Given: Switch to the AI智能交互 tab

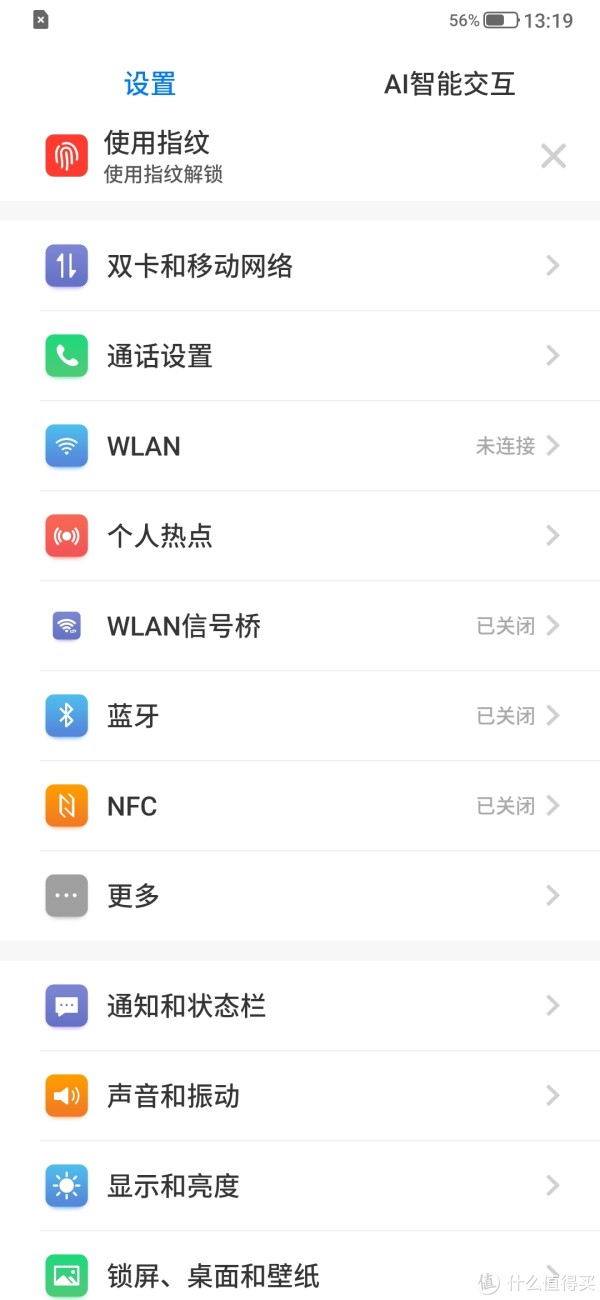Looking at the screenshot, I should (x=449, y=84).
